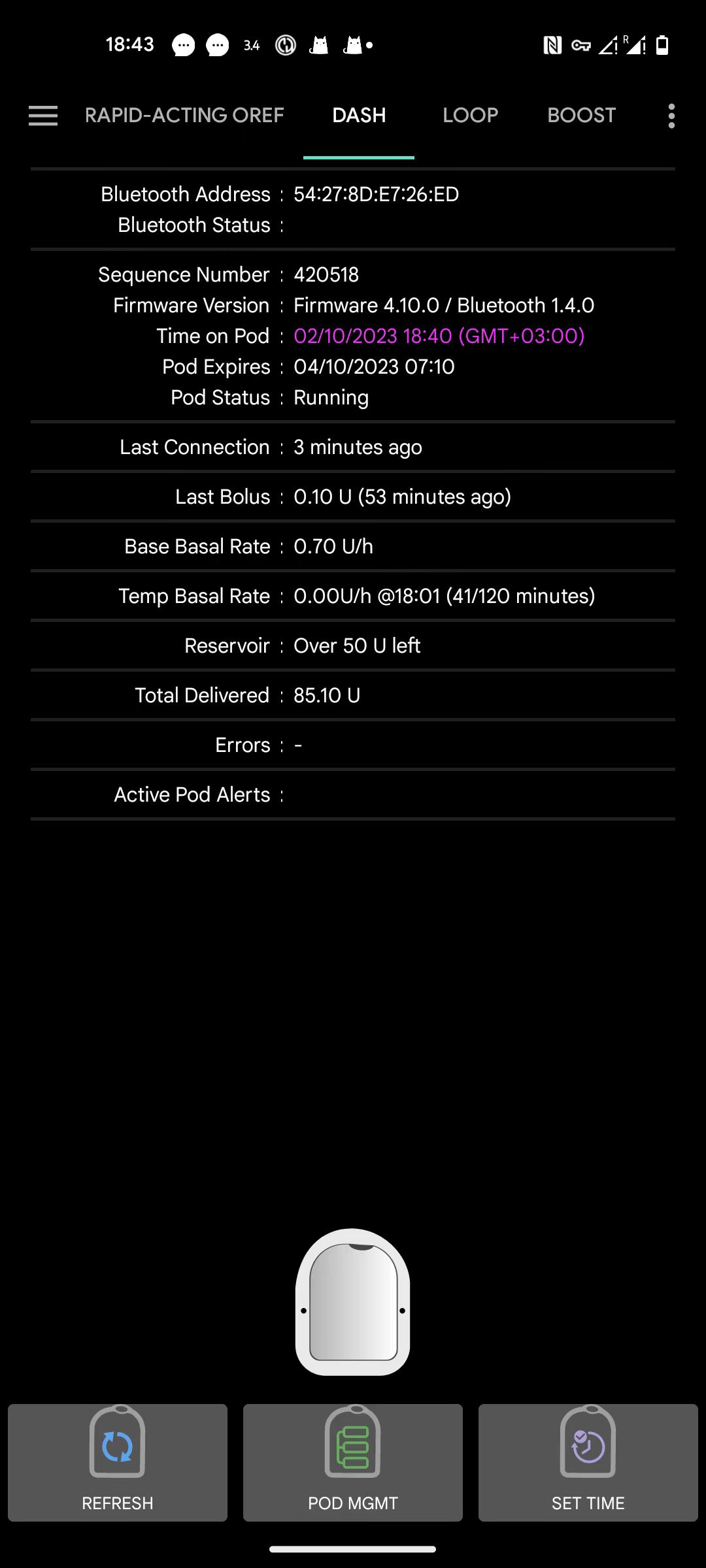Image resolution: width=706 pixels, height=1568 pixels.
Task: Open the three-dot overflow menu
Action: click(671, 116)
